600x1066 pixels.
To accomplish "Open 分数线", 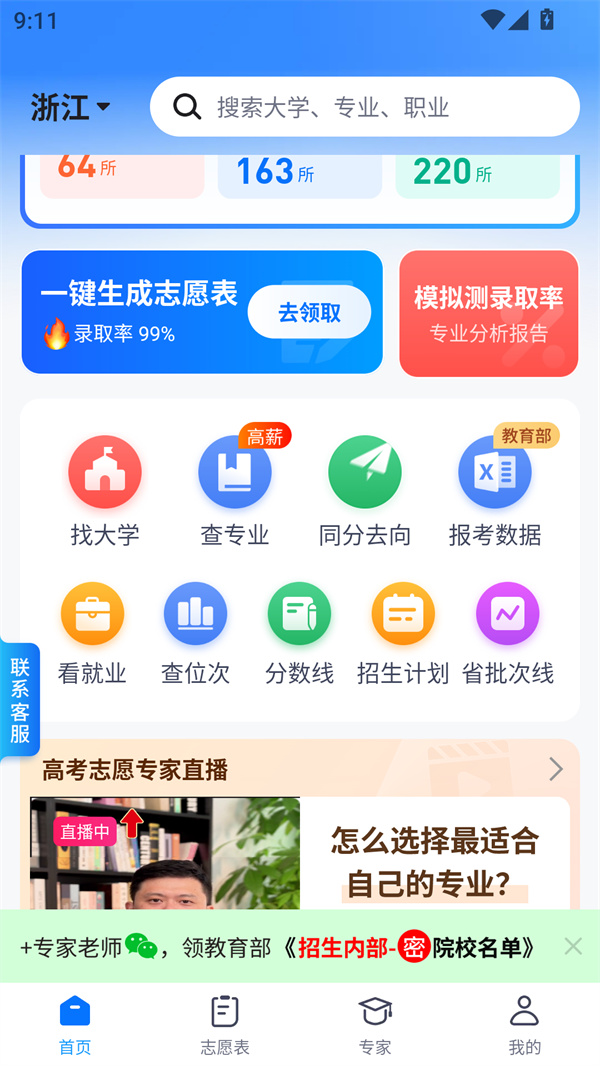I will click(299, 632).
